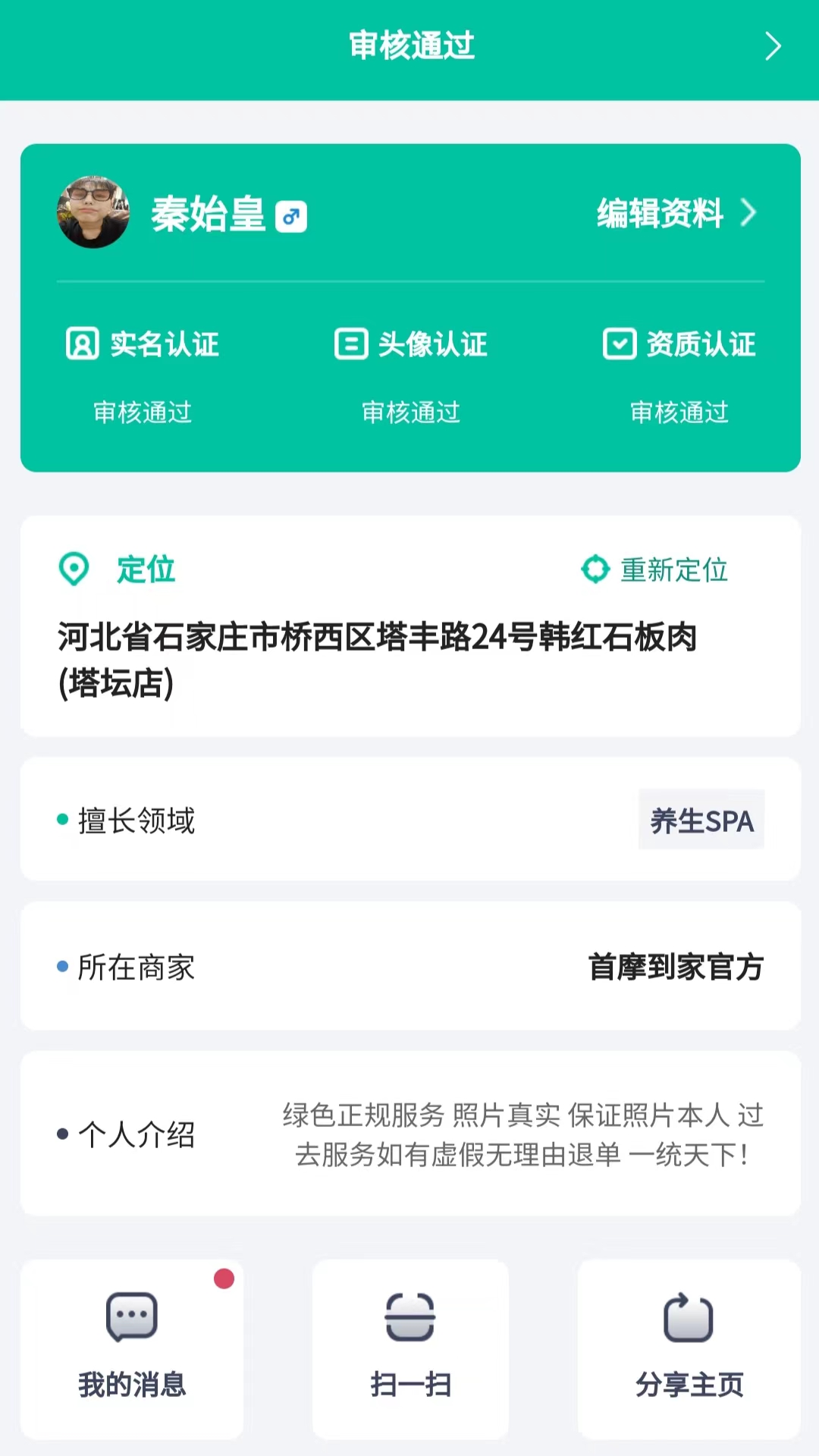The width and height of the screenshot is (819, 1456).
Task: Open the 审核通过 status banner arrow
Action: click(772, 46)
